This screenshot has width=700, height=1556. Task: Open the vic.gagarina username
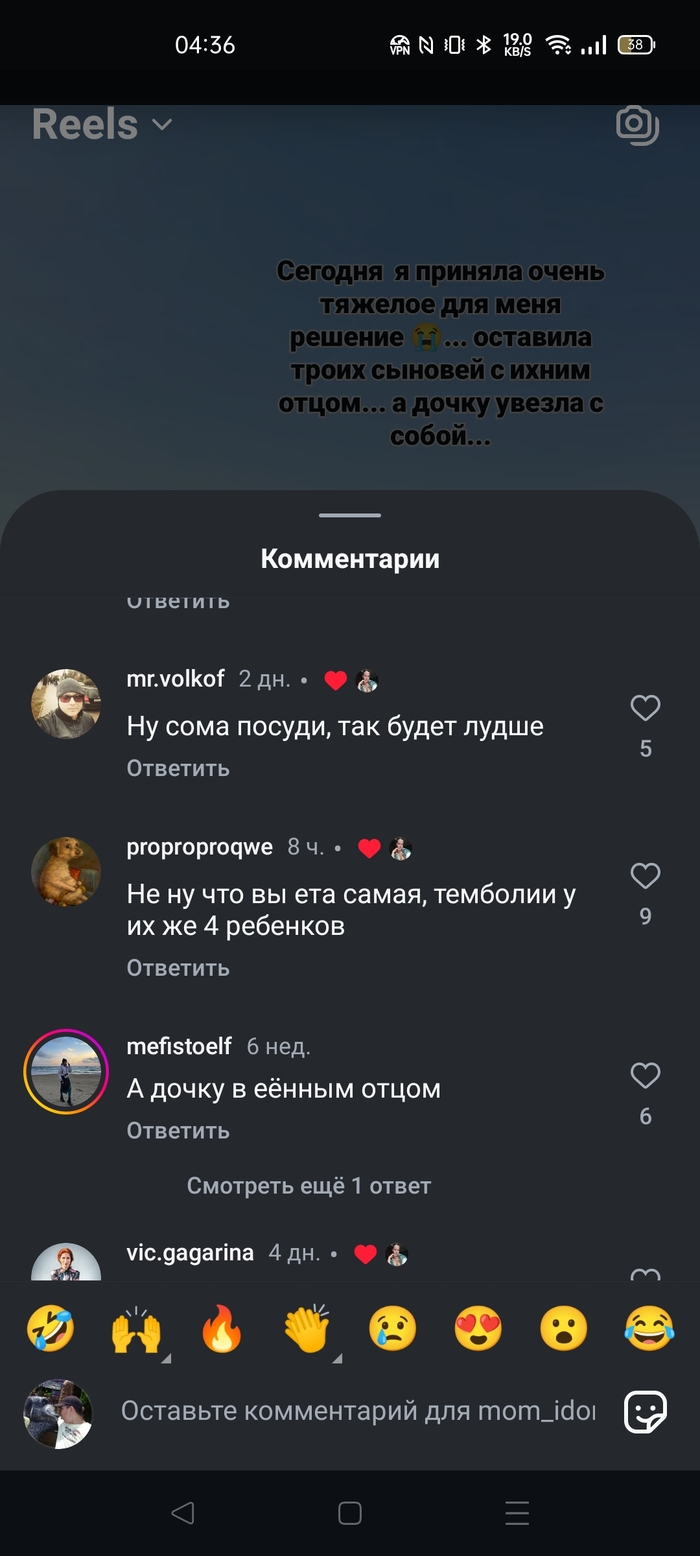pos(190,1253)
